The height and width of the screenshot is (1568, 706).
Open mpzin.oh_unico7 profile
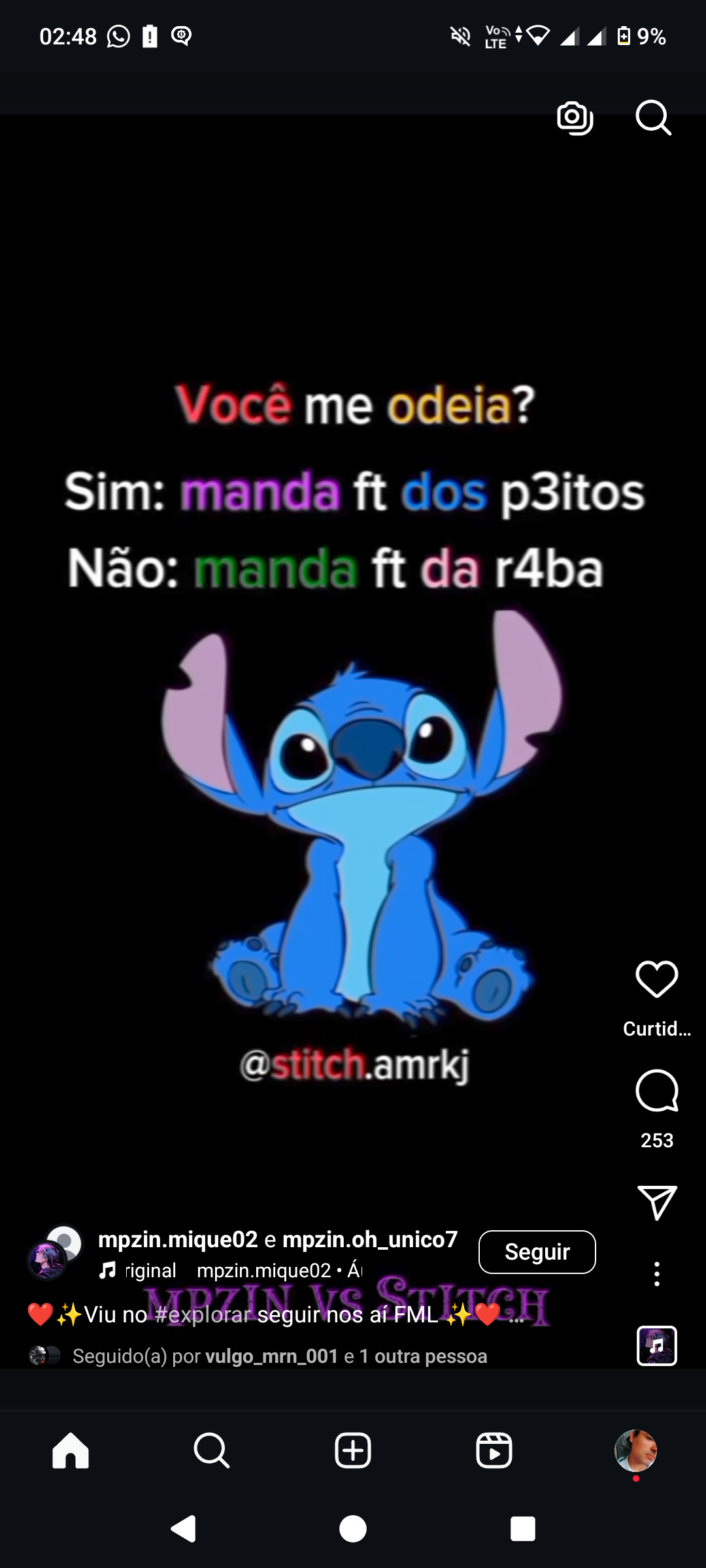tap(369, 1239)
